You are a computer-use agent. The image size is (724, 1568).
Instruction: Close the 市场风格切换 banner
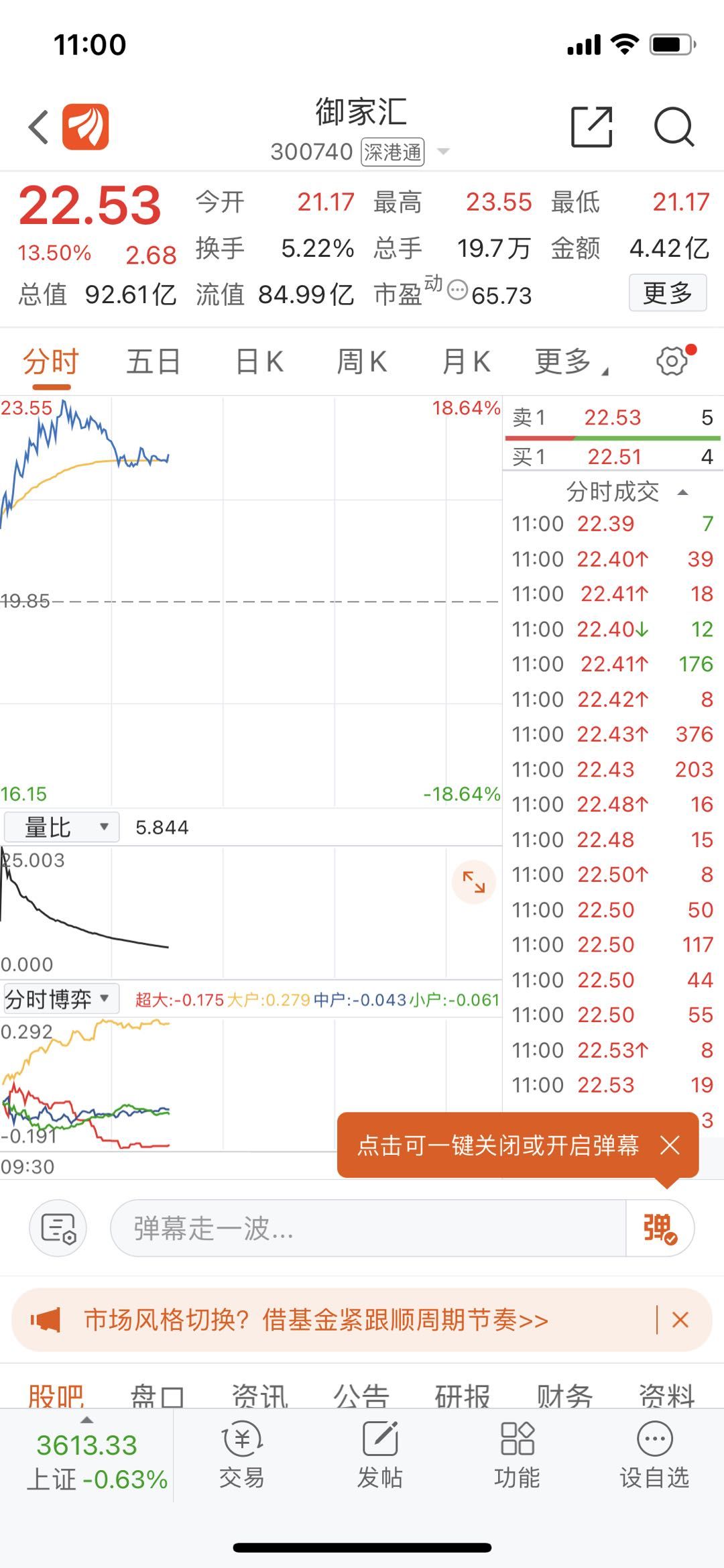point(680,1320)
